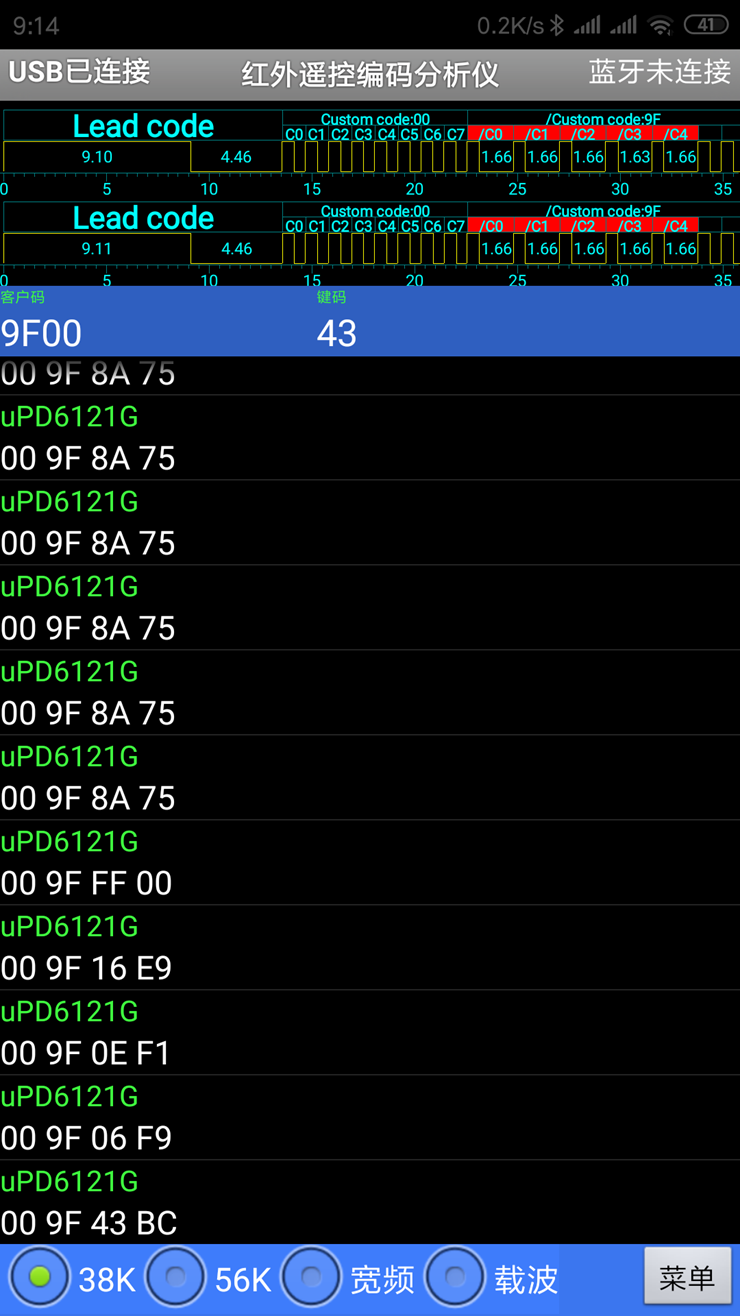740x1316 pixels.
Task: Open the 菜单 menu button
Action: (x=687, y=1277)
